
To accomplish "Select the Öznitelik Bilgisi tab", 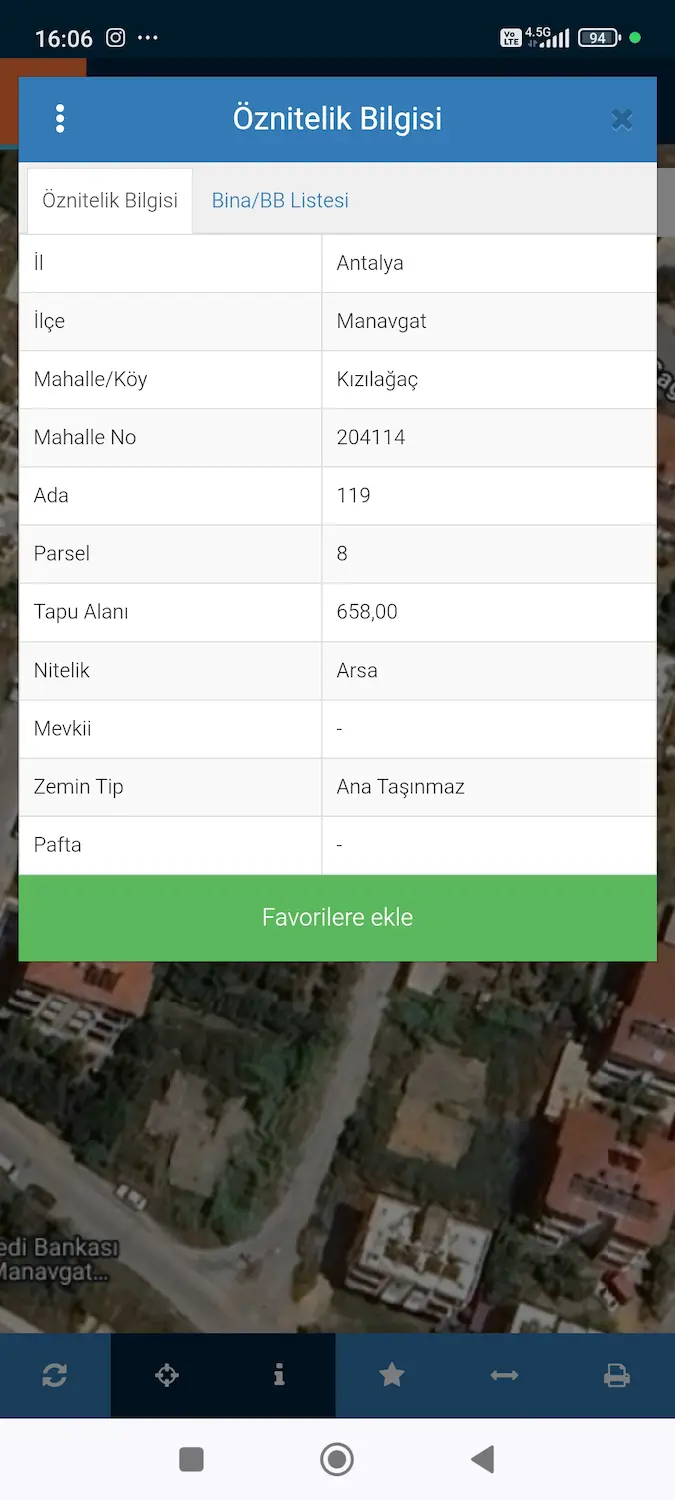I will click(110, 200).
